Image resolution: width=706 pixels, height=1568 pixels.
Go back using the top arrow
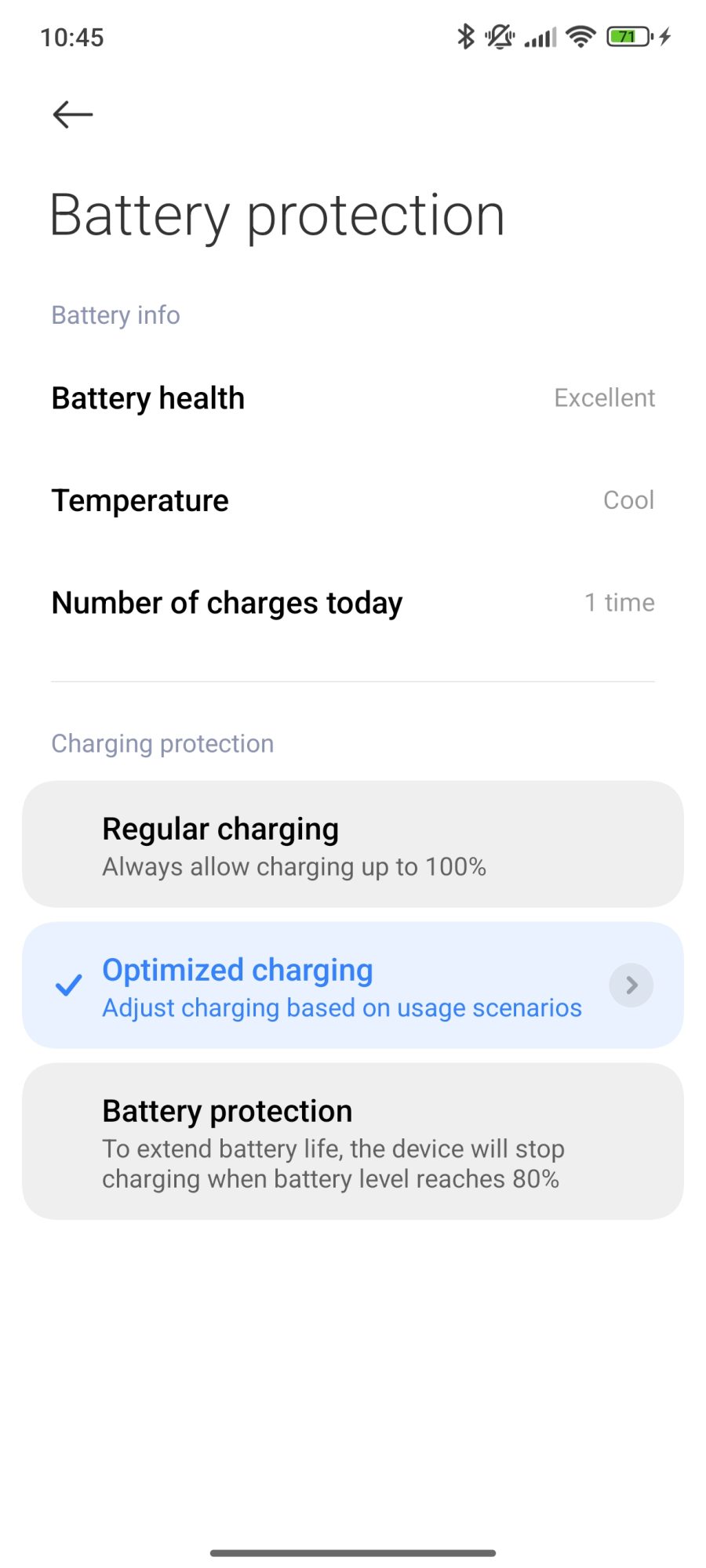[72, 114]
